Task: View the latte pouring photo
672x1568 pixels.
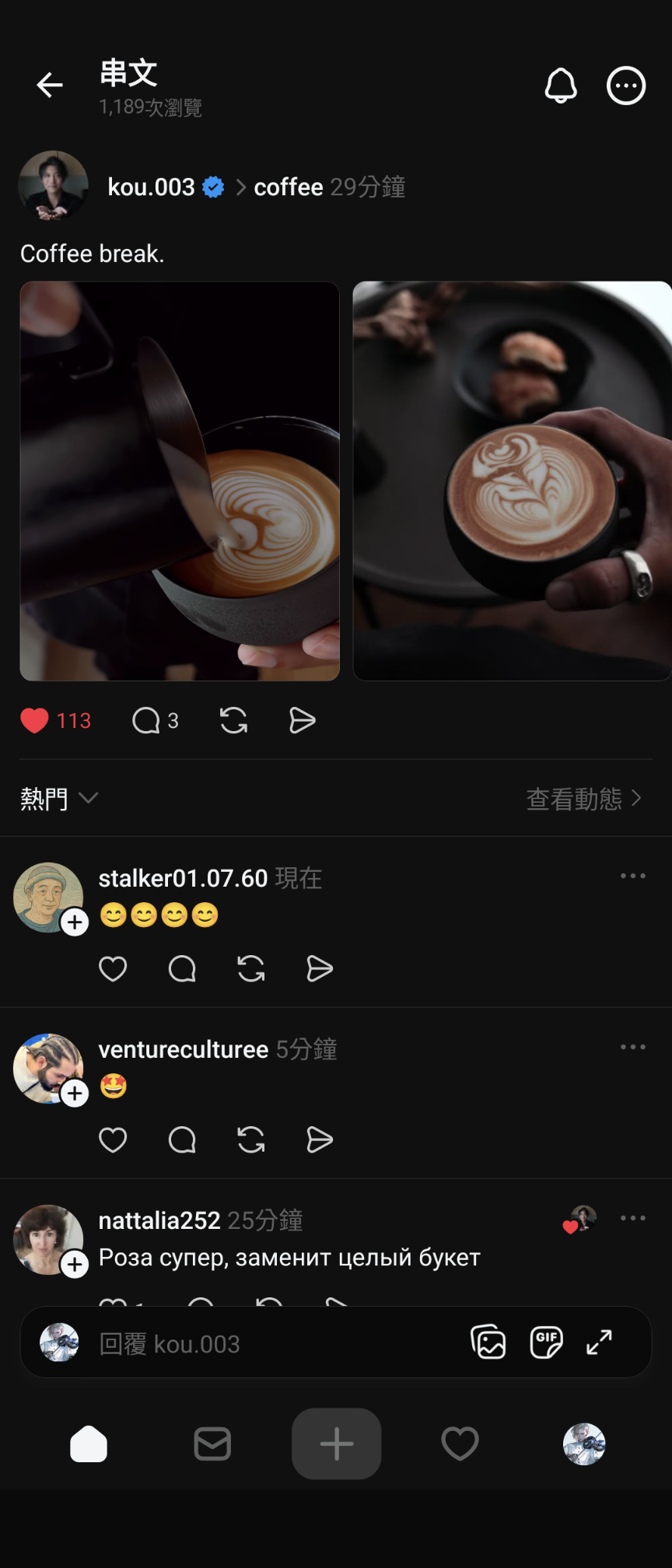Action: (x=180, y=481)
